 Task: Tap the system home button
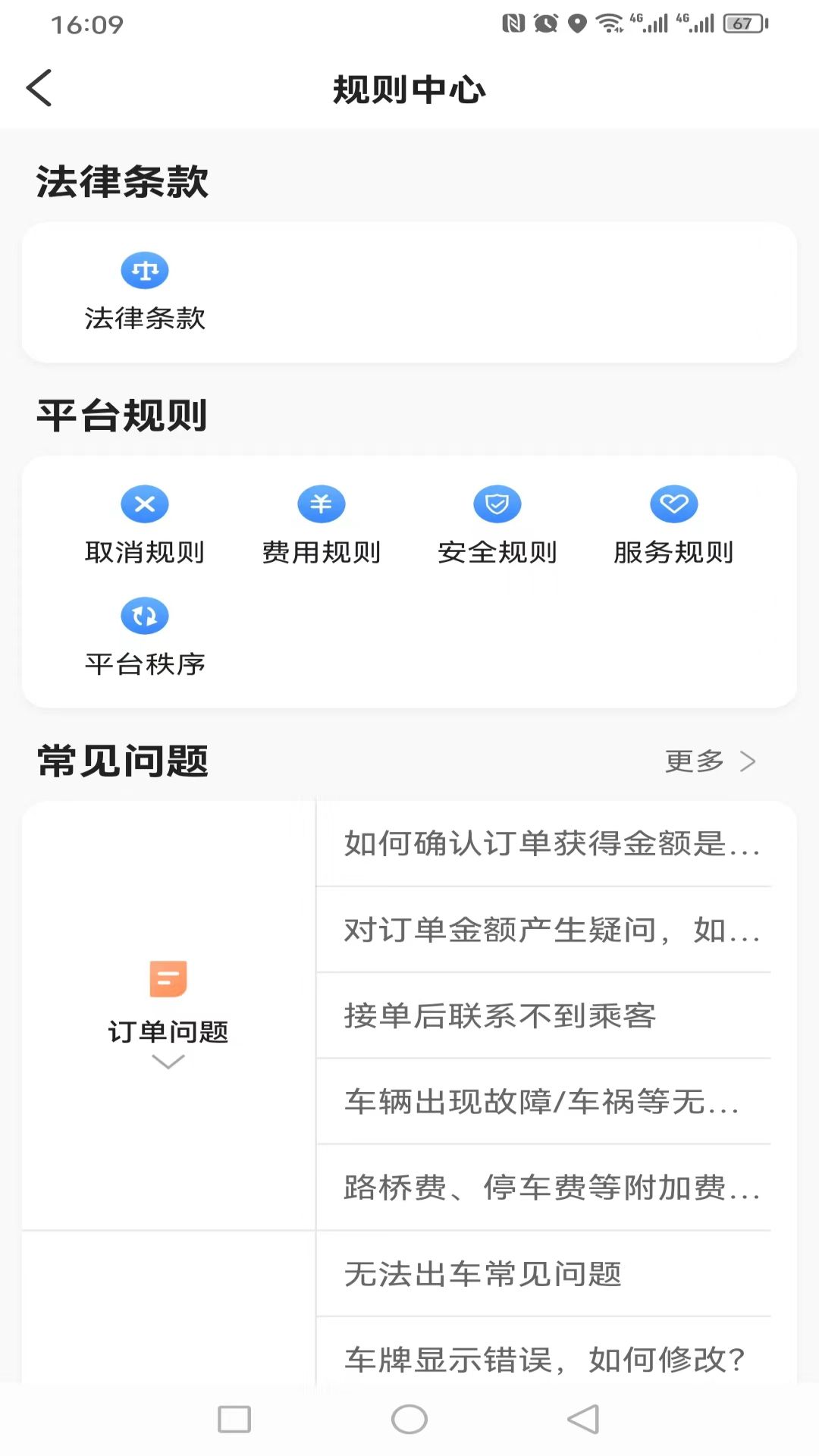pos(409,1419)
